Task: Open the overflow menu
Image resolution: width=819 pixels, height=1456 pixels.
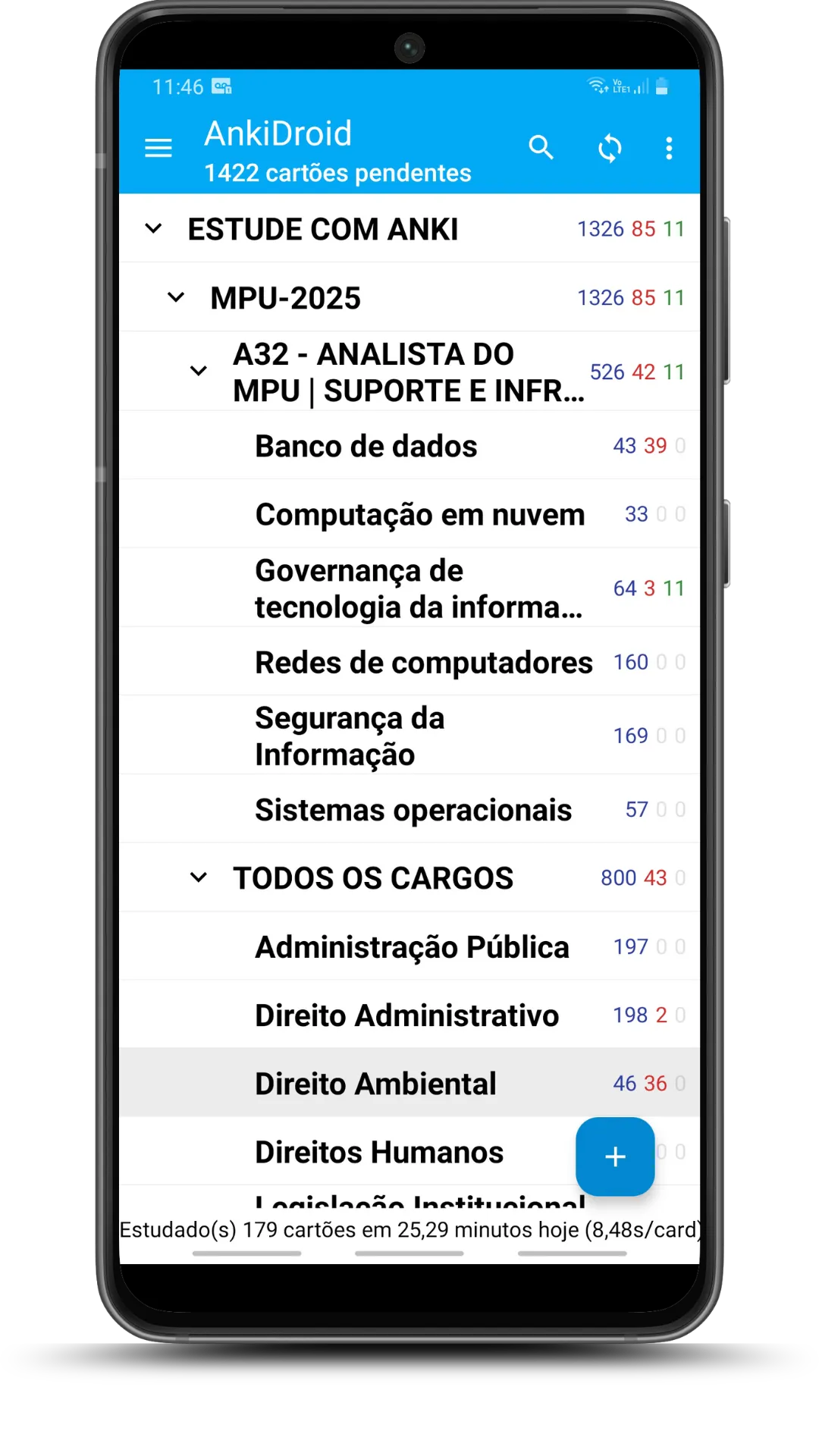Action: coord(669,148)
